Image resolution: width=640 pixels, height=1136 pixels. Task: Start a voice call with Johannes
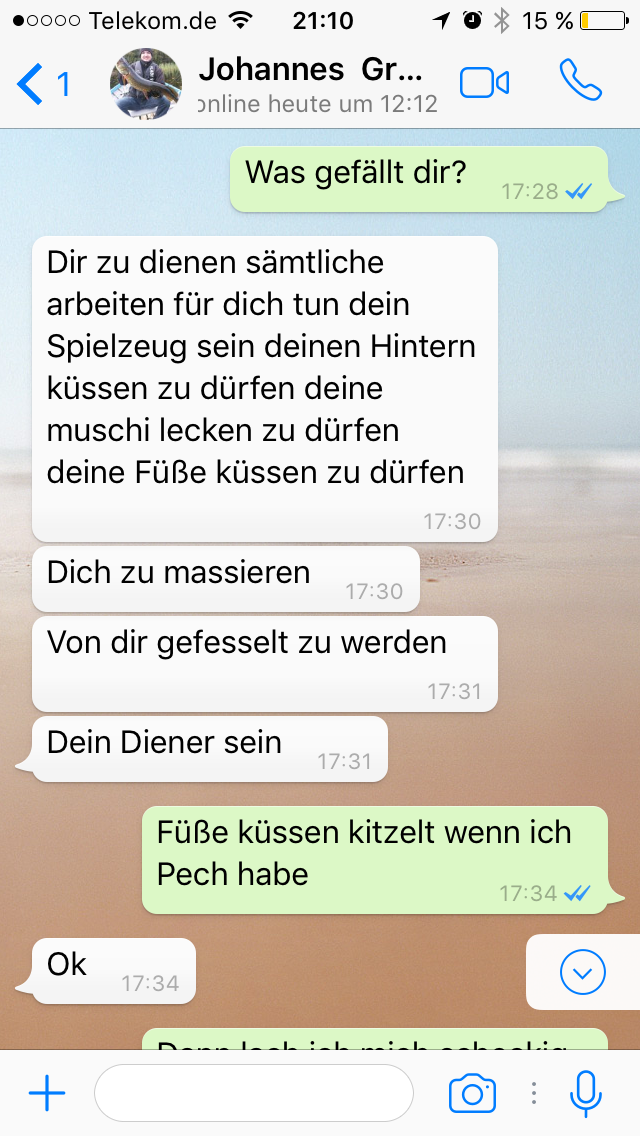(x=581, y=82)
